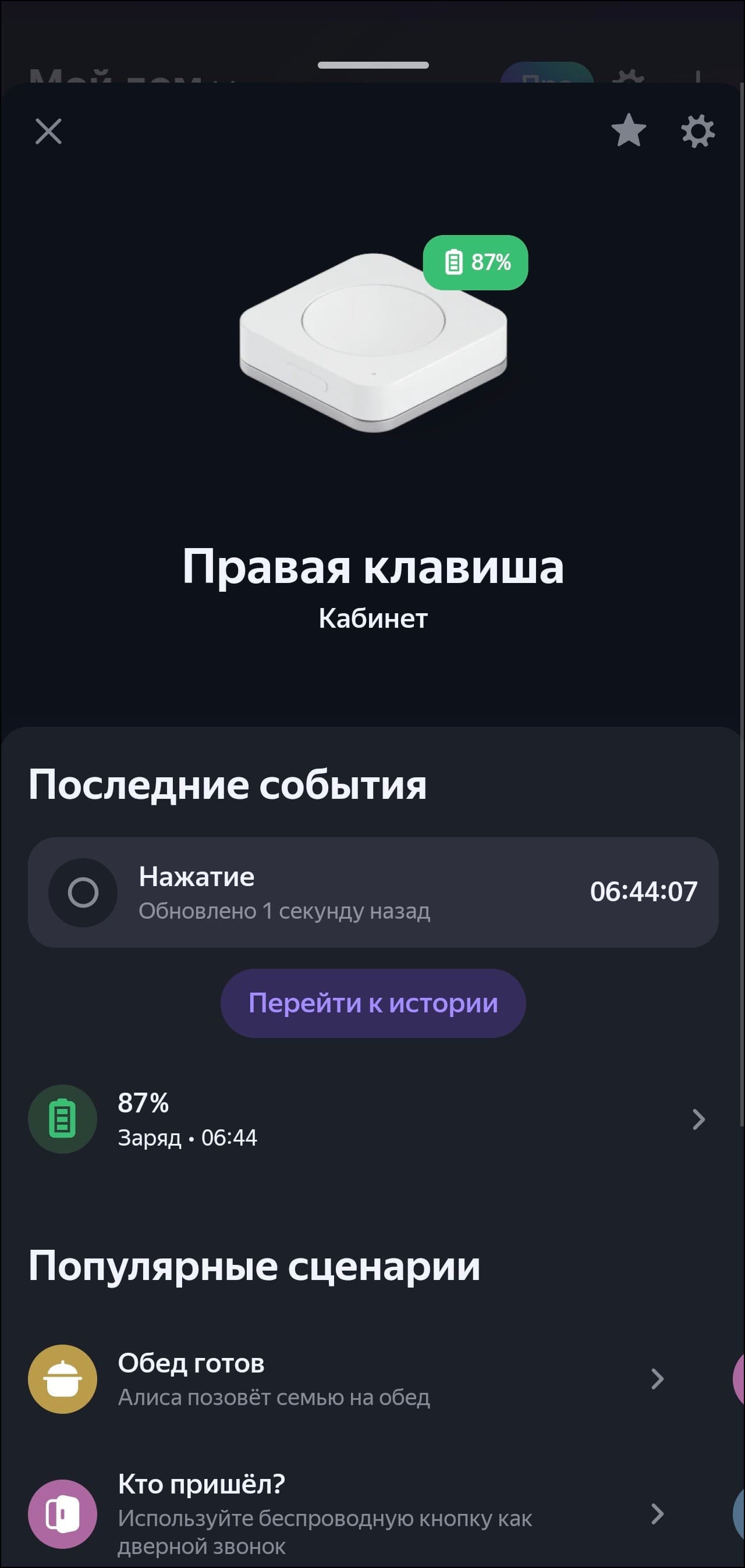Viewport: 745px width, 1568px height.
Task: Add Правая клавиша to favorites
Action: [x=628, y=131]
